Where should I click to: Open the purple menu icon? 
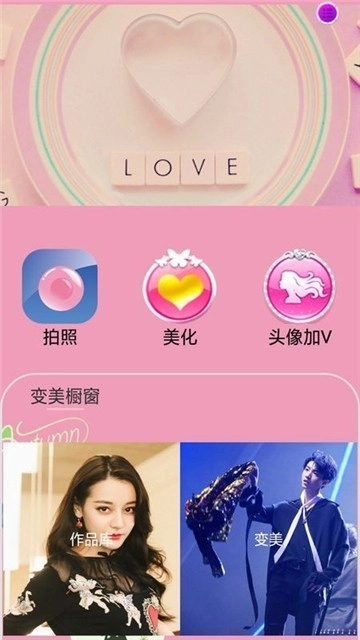pos(327,13)
